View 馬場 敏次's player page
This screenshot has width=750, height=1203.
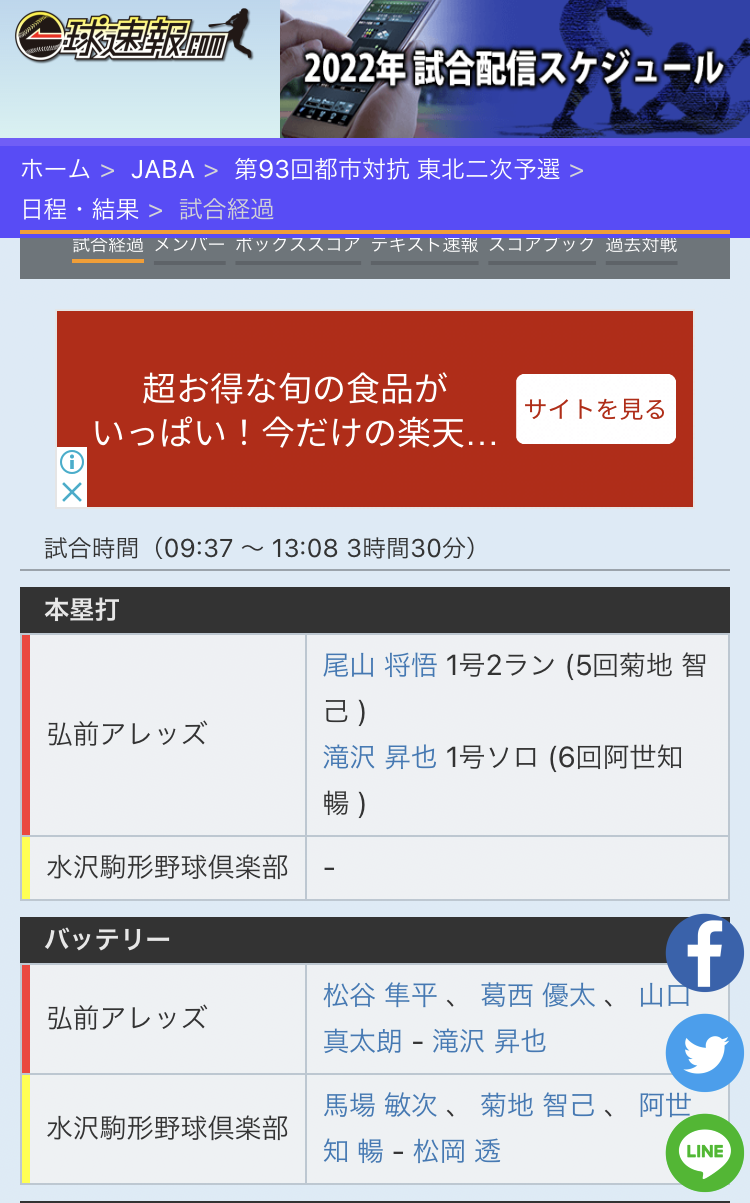tap(380, 1105)
